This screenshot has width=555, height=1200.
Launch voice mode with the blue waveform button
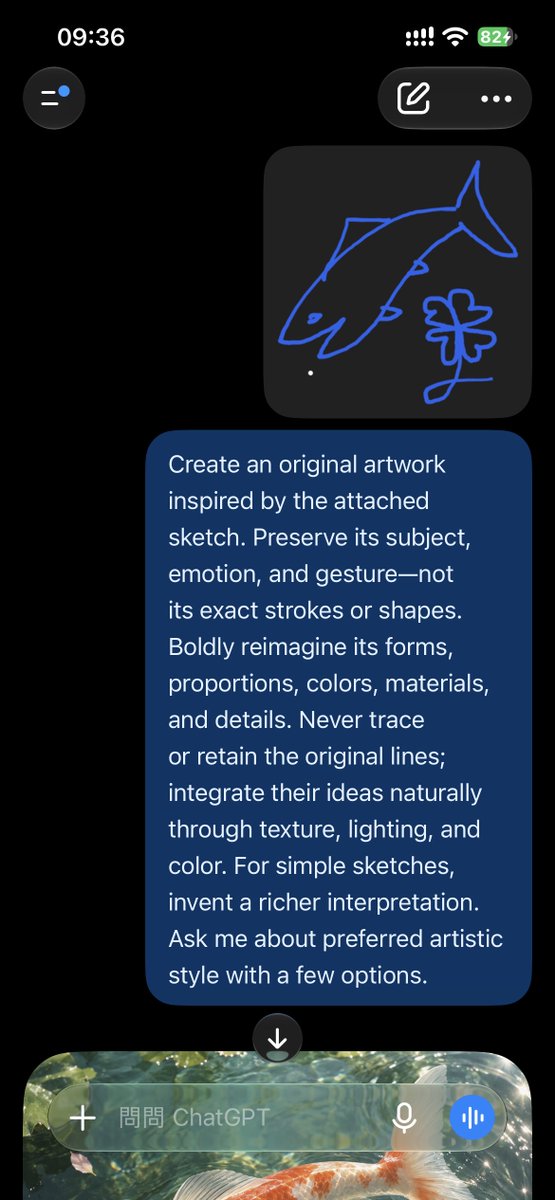(x=472, y=1117)
